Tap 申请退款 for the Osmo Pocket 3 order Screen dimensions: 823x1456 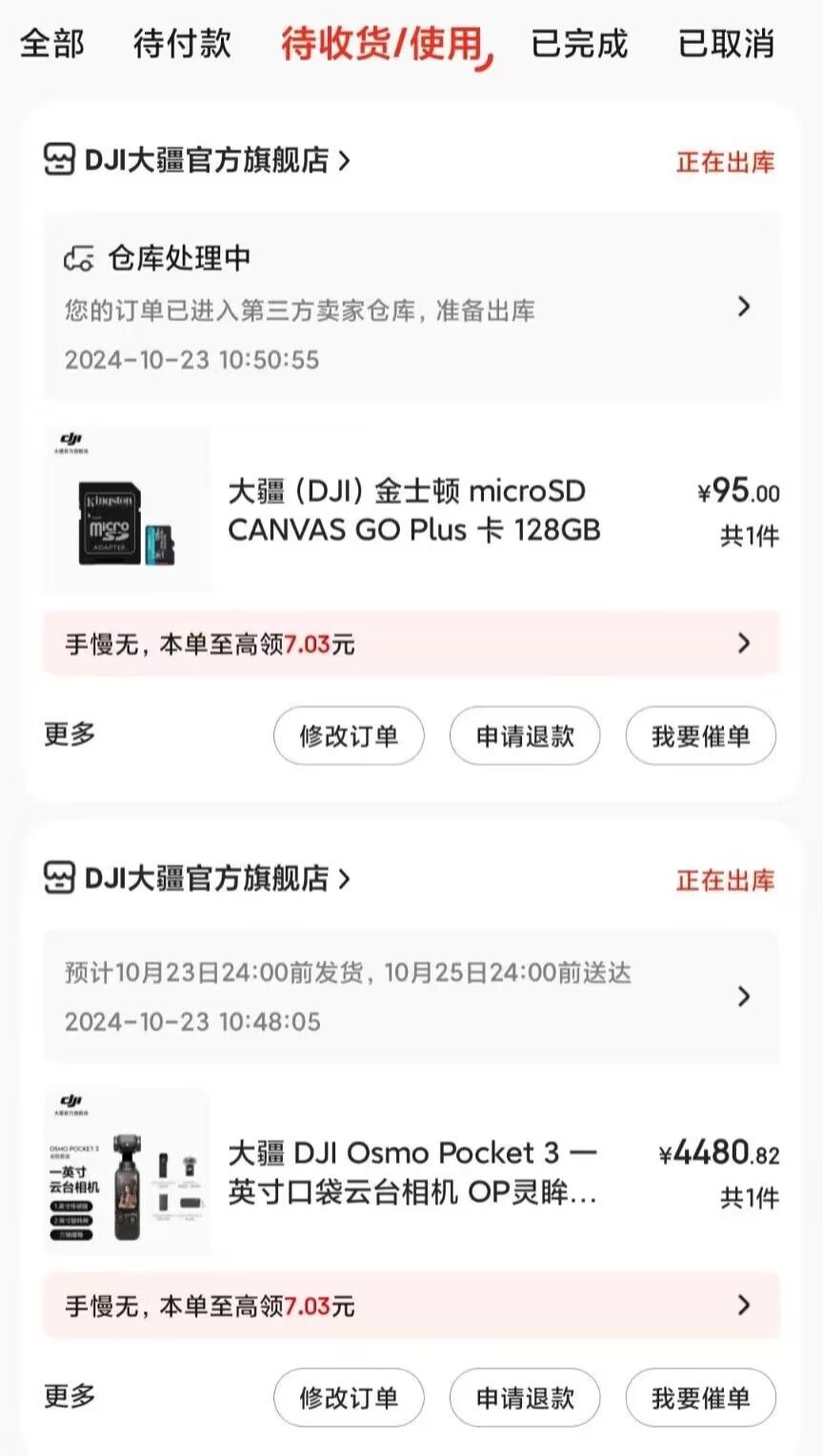point(525,1398)
